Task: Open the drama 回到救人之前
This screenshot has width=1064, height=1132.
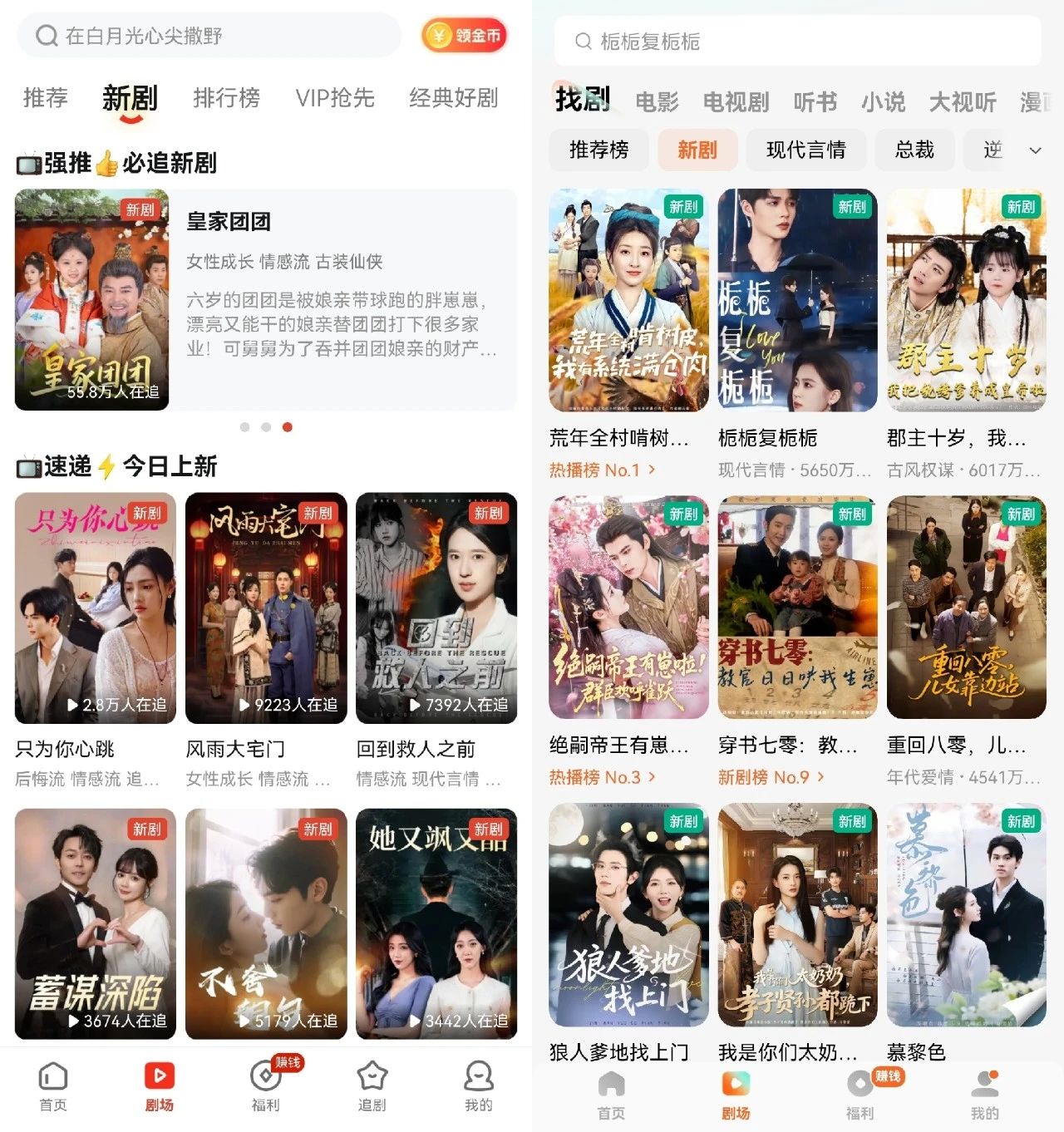Action: click(x=436, y=608)
